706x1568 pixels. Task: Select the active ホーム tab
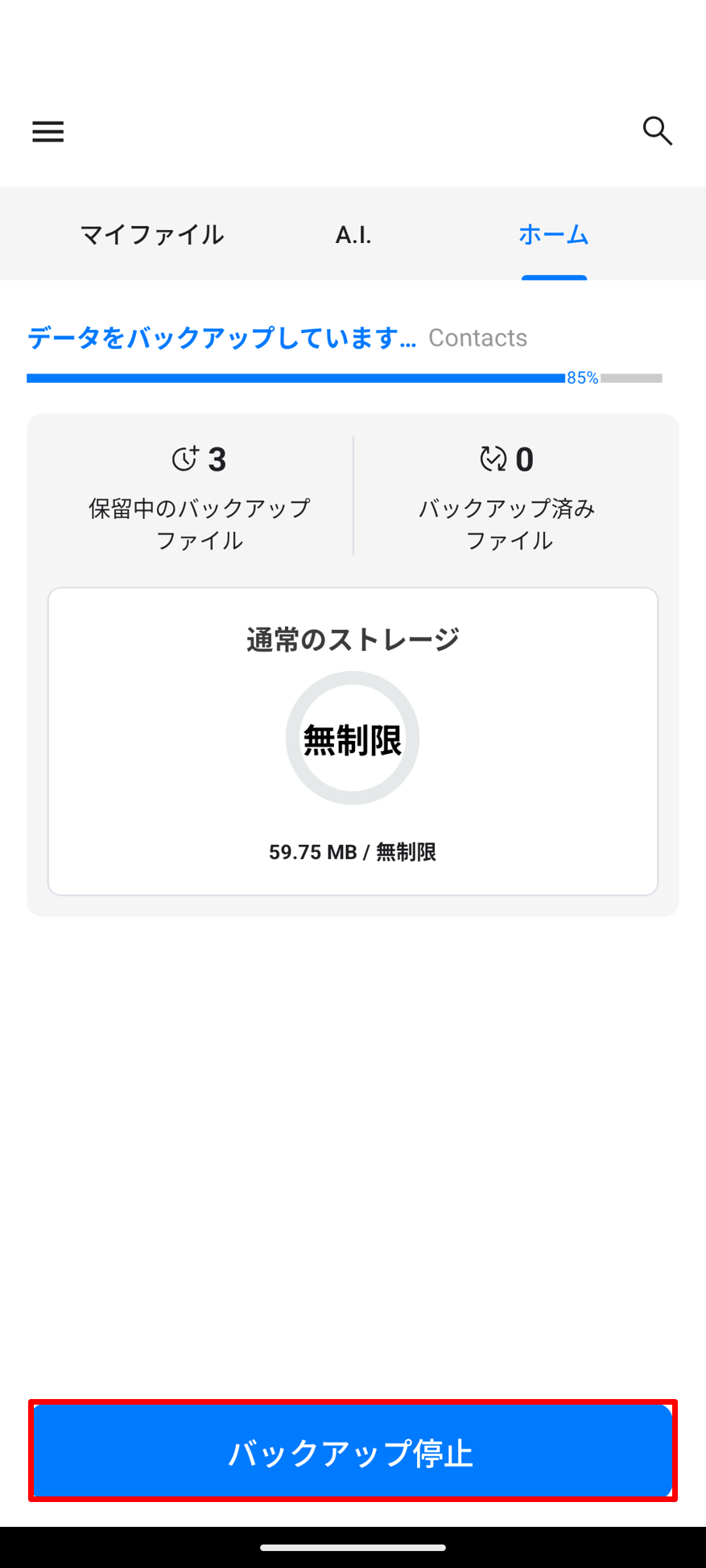point(554,234)
